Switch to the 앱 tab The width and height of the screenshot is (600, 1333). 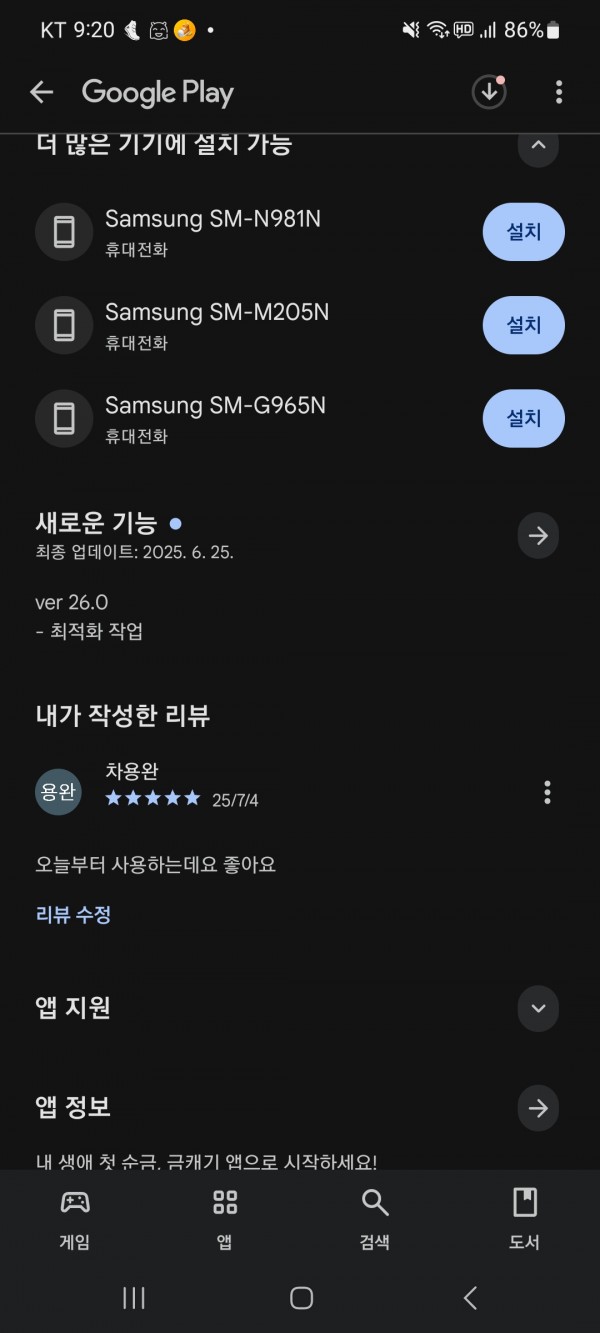[x=225, y=1220]
